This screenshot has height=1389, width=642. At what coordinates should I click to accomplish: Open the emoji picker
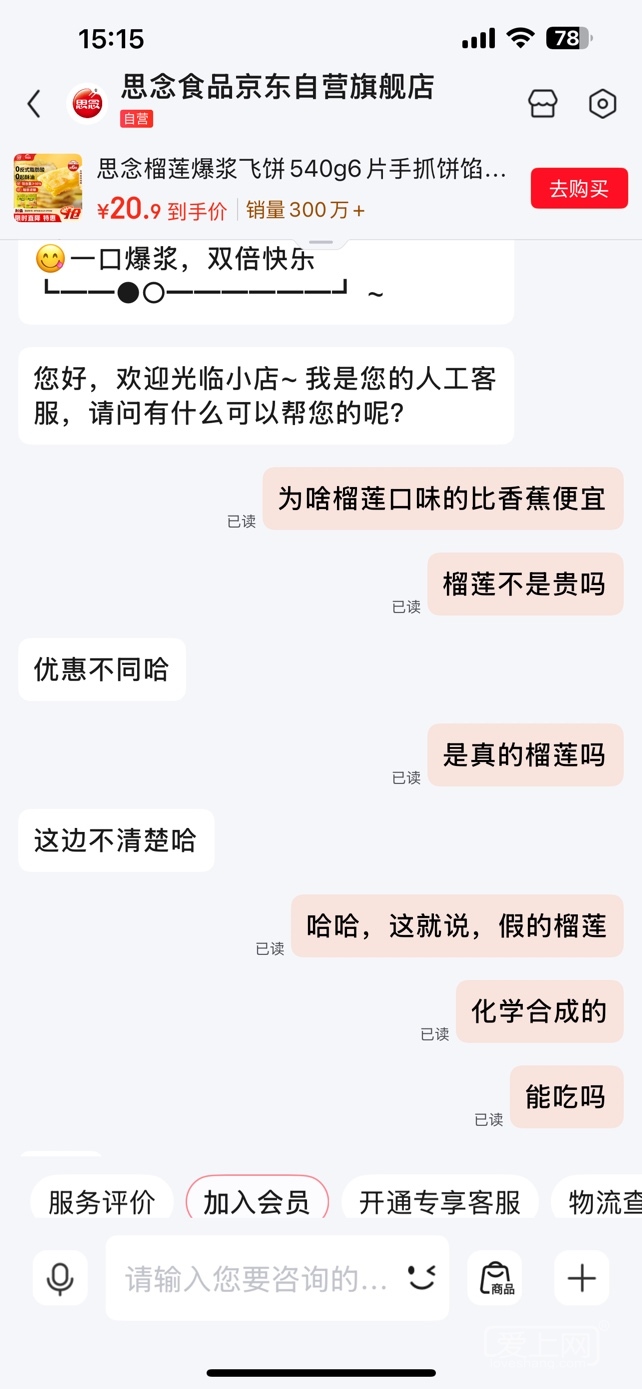(x=422, y=1277)
